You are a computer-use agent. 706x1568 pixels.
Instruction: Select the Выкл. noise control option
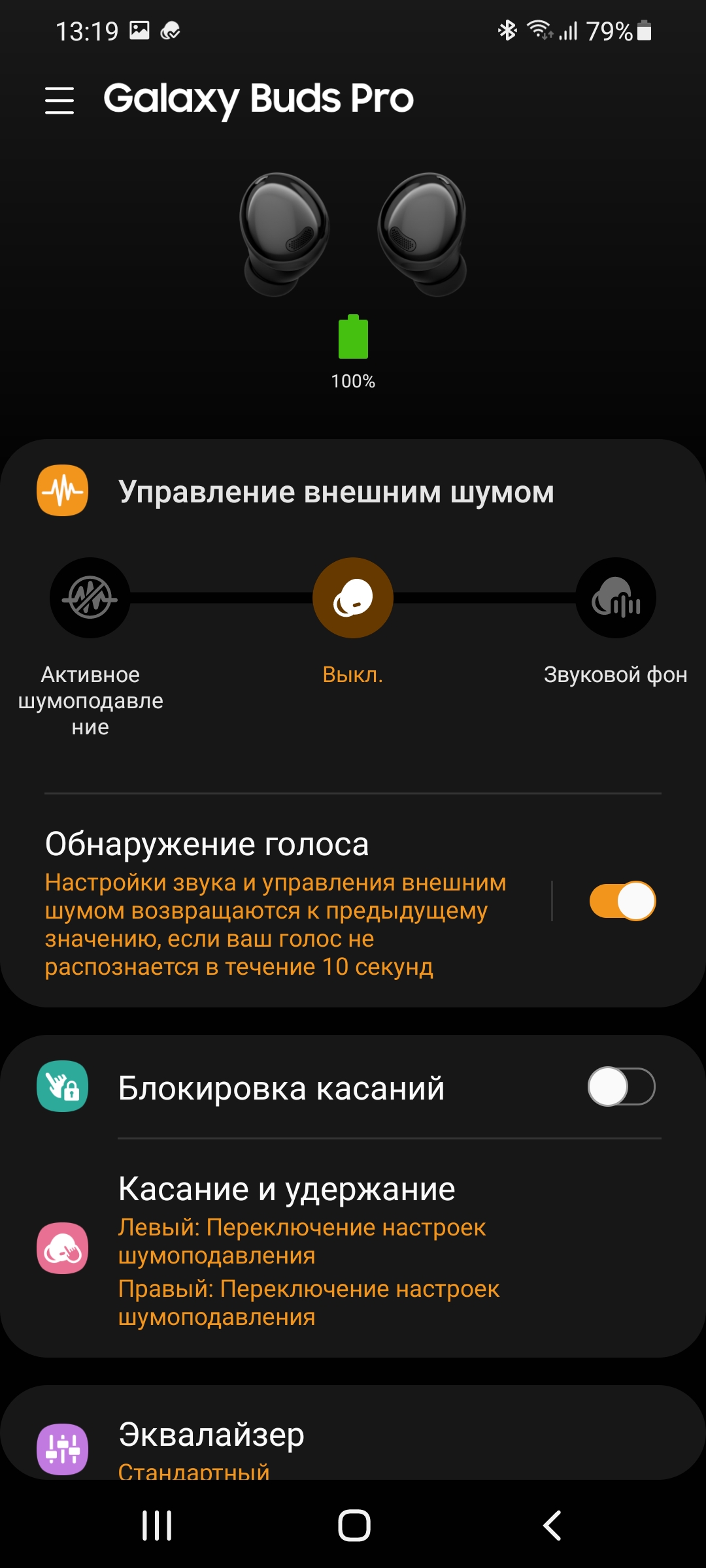[353, 598]
